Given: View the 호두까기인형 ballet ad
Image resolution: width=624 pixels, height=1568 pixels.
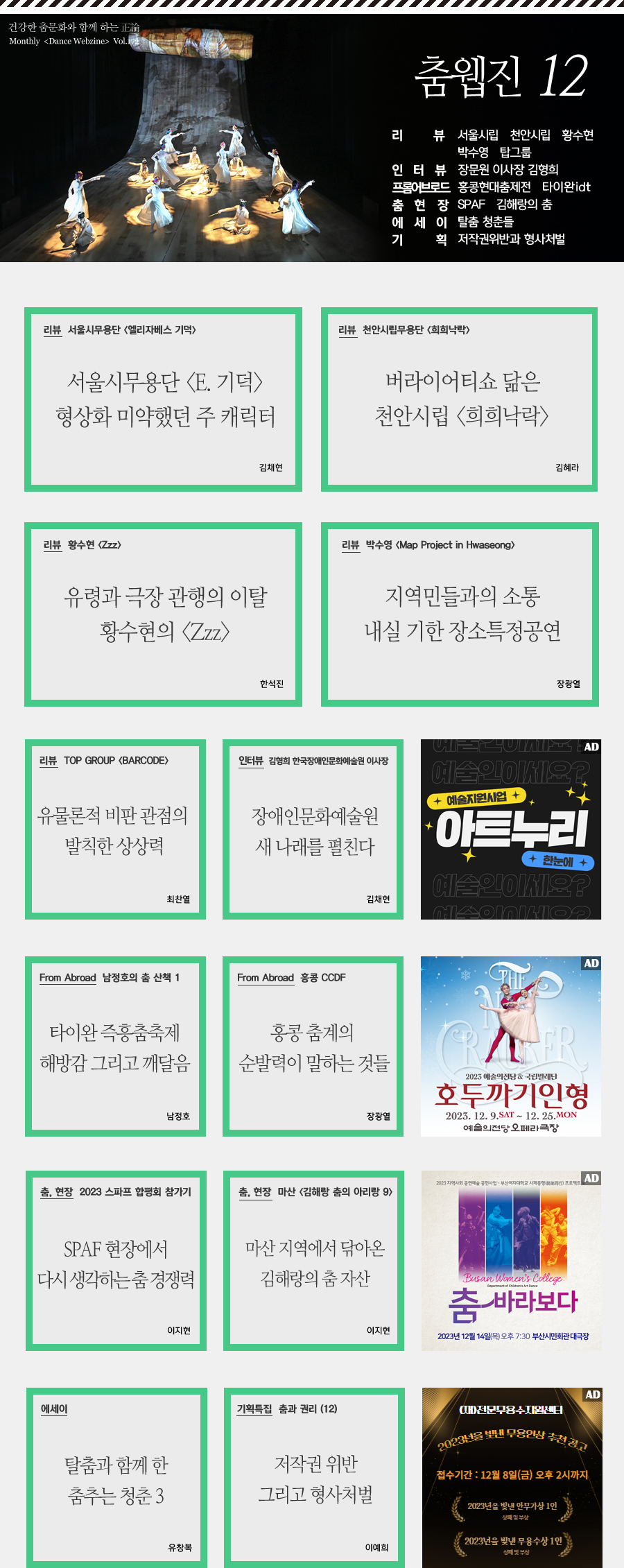Looking at the screenshot, I should click(x=511, y=1046).
